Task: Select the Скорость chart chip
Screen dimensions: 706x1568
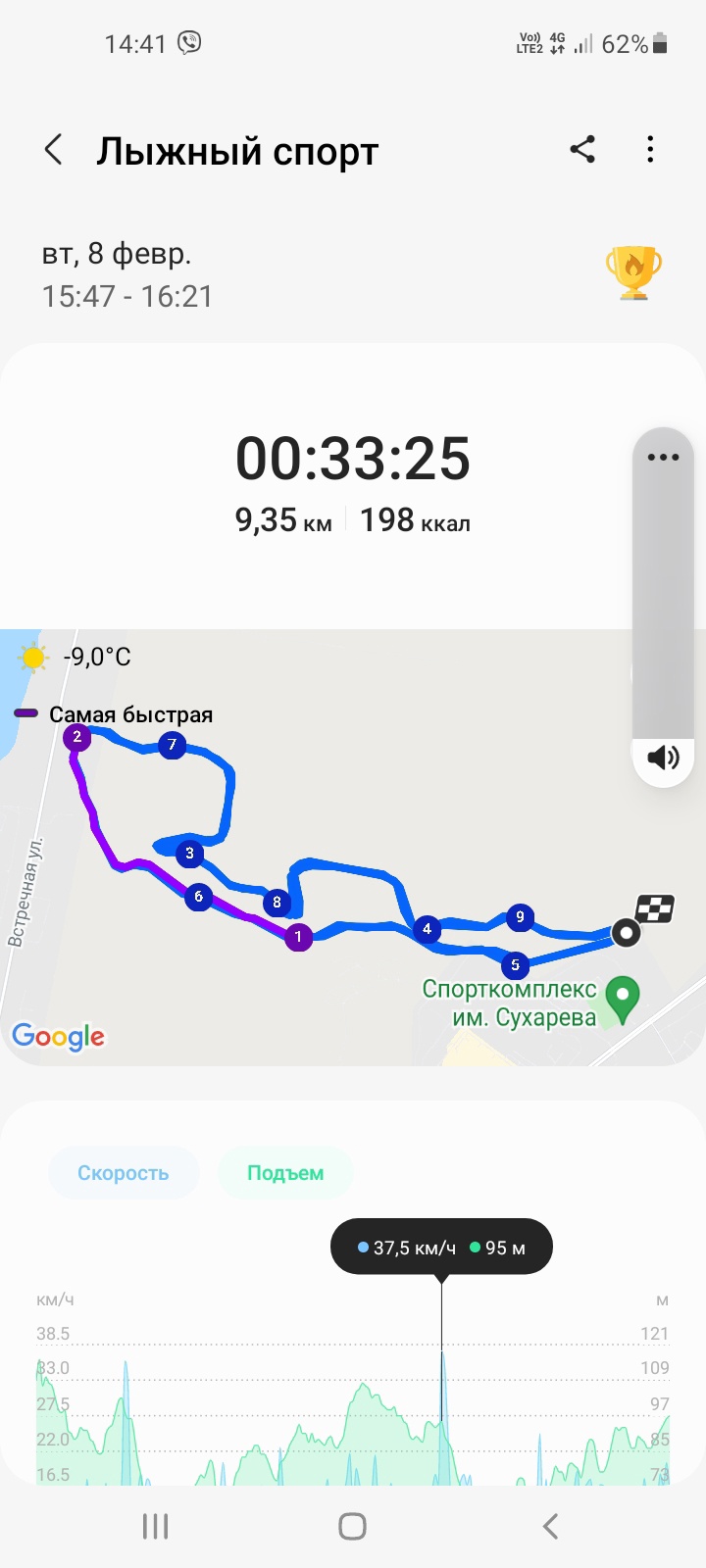Action: 124,1173
